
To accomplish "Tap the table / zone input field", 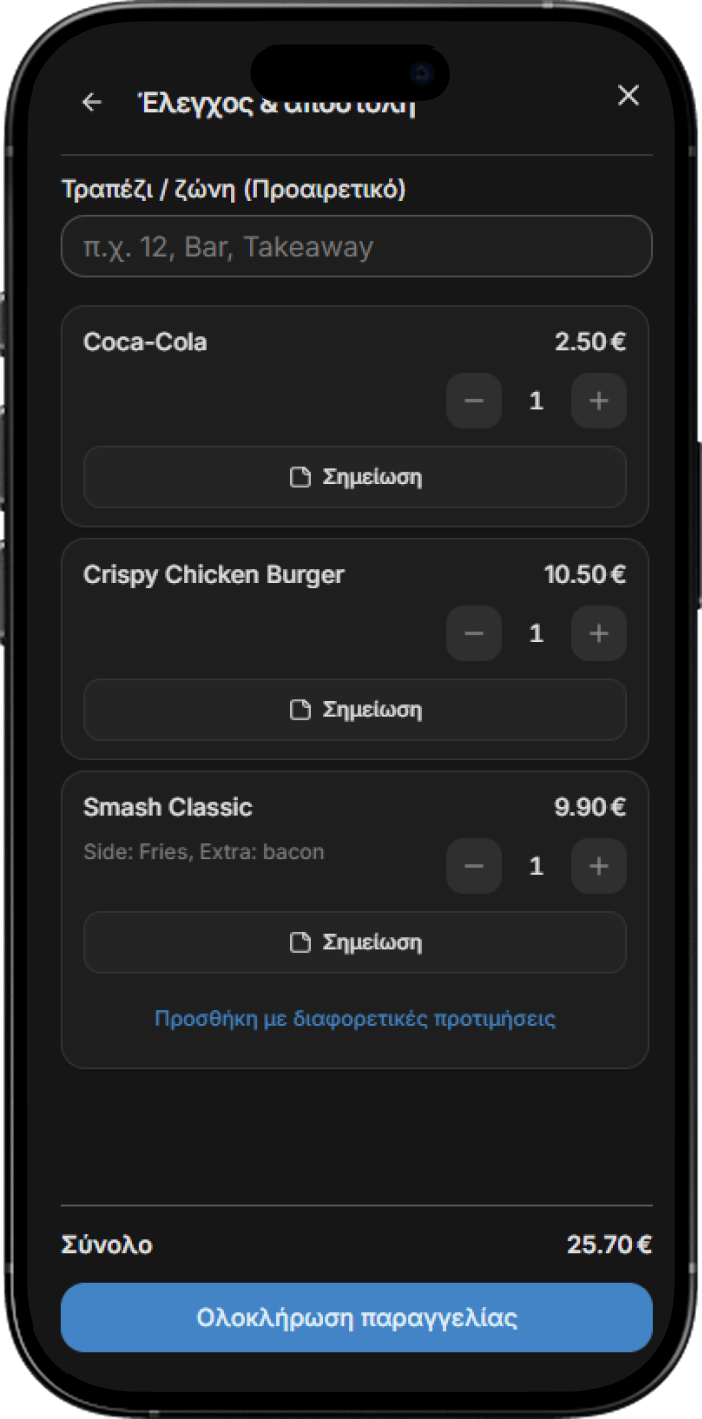I will pos(356,246).
